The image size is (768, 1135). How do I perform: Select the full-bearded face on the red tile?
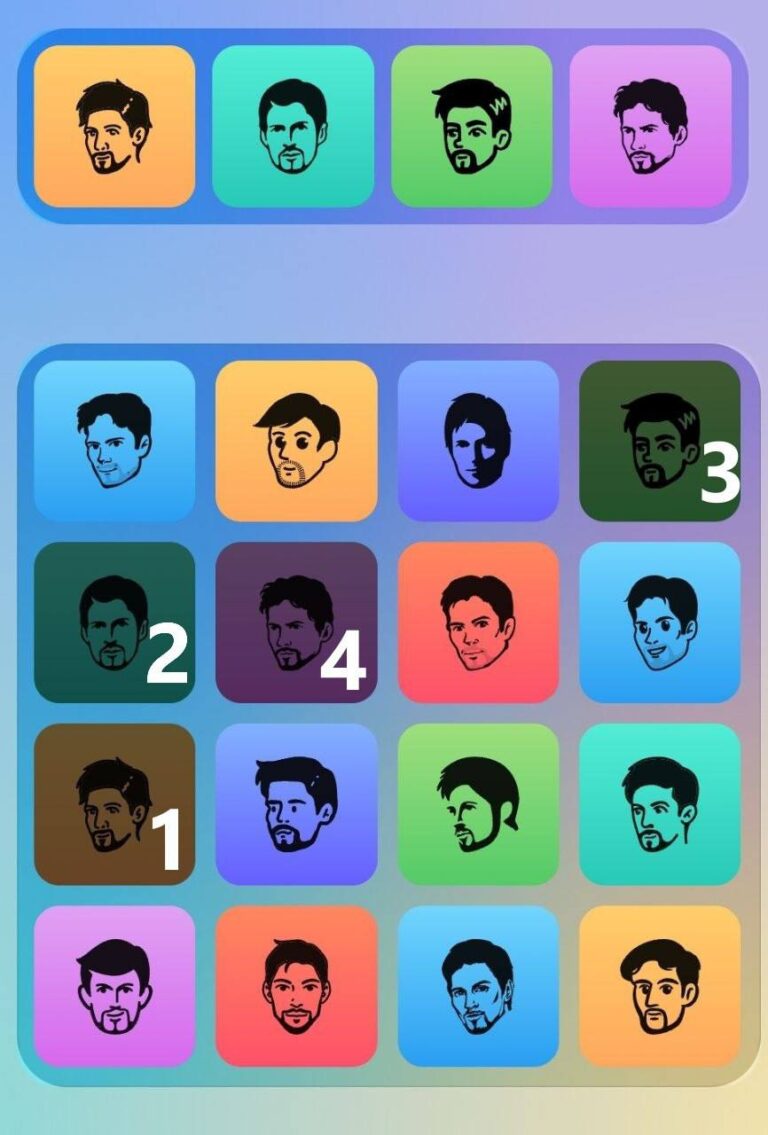click(x=296, y=986)
